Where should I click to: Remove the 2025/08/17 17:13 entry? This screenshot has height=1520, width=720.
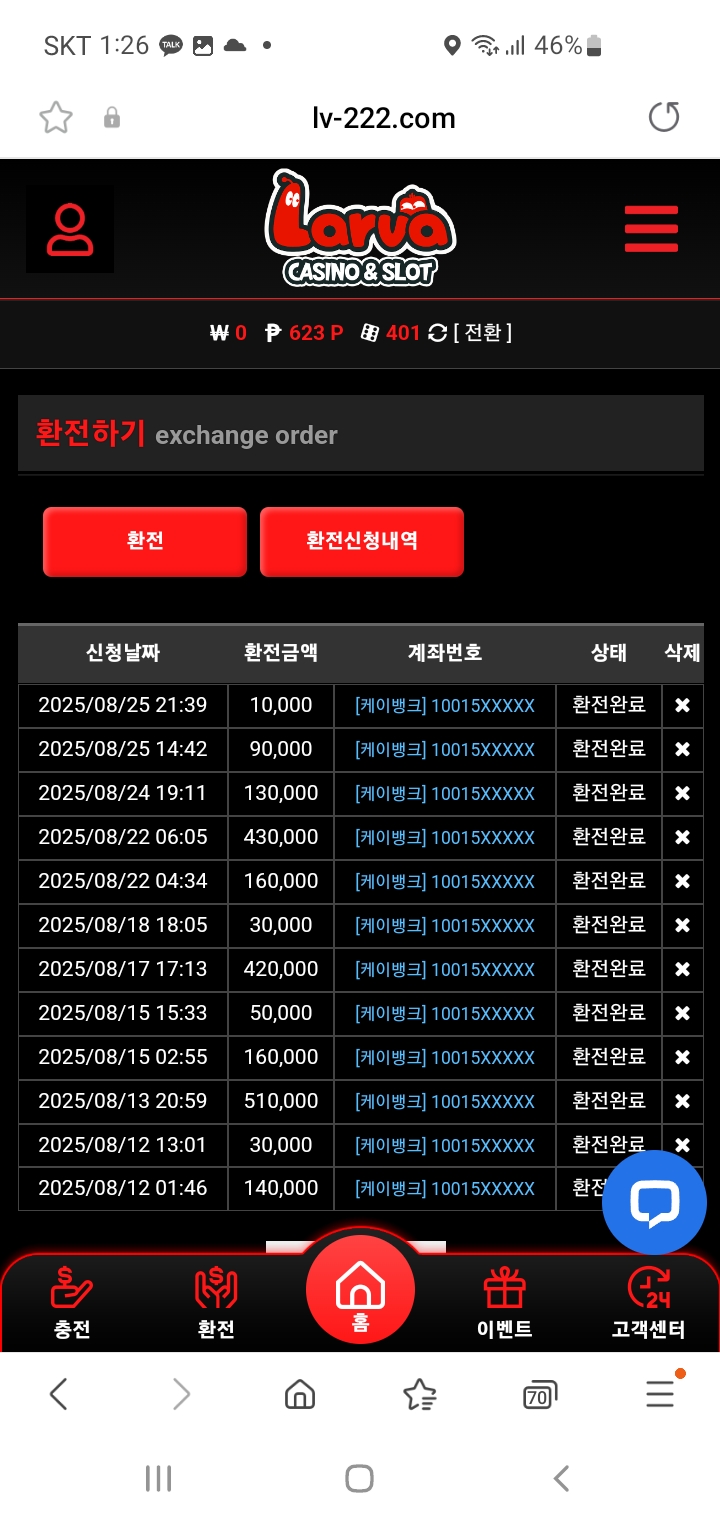click(682, 970)
